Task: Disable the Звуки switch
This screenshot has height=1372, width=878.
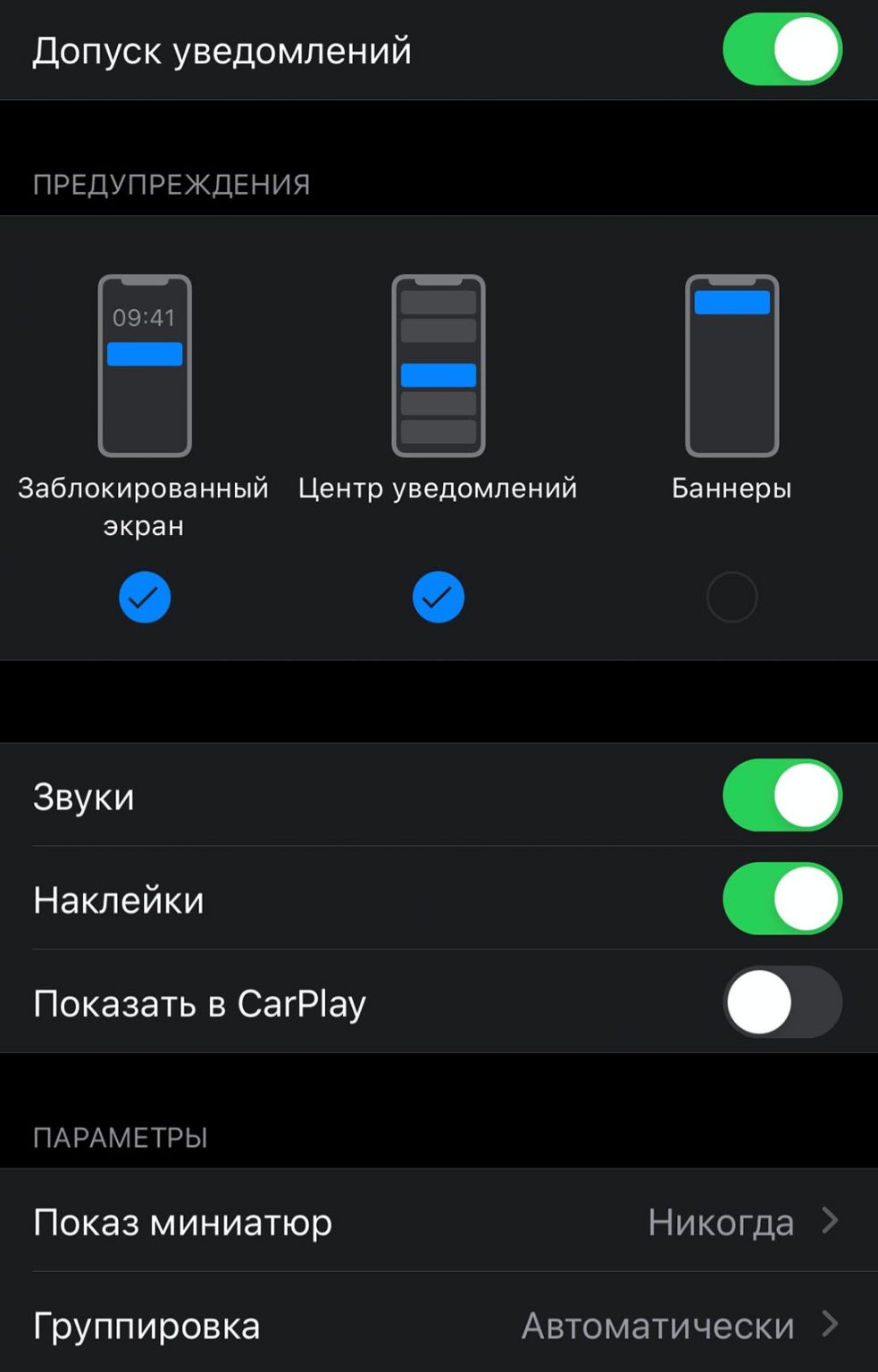Action: click(782, 795)
